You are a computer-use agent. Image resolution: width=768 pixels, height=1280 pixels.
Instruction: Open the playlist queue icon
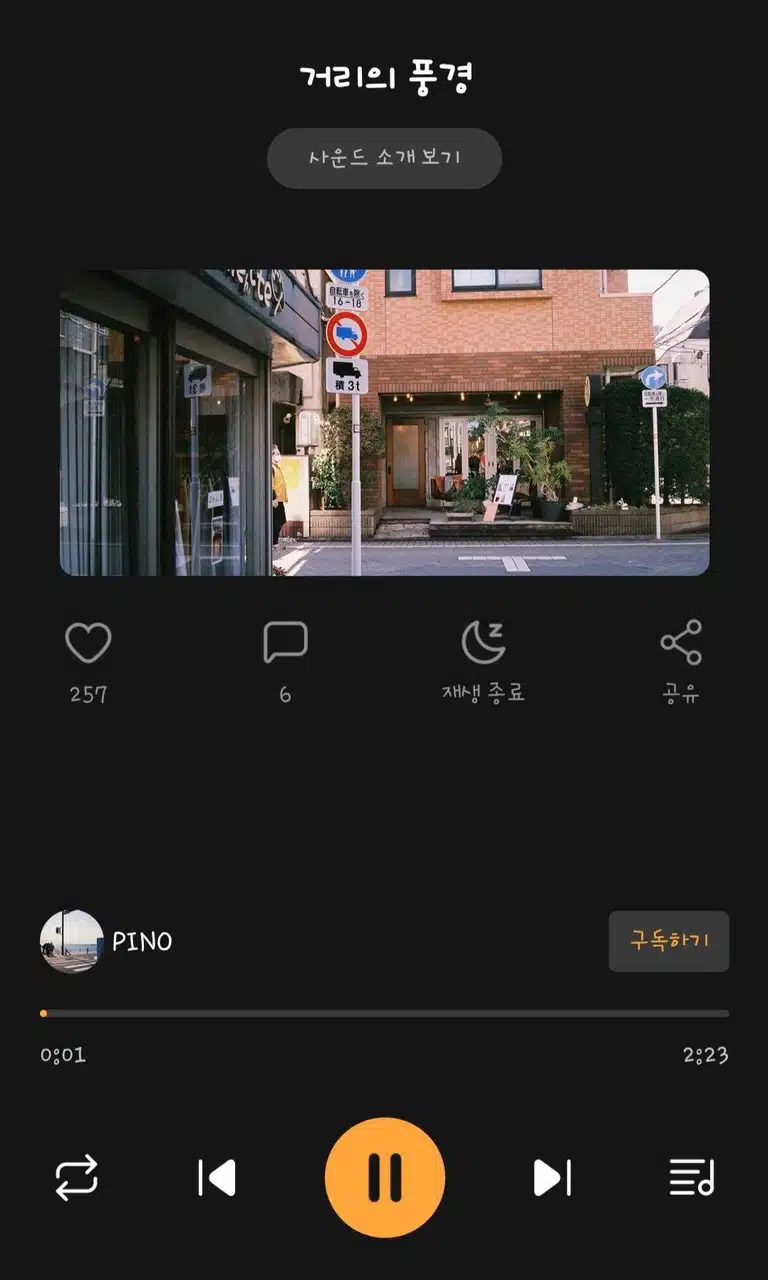point(692,1177)
